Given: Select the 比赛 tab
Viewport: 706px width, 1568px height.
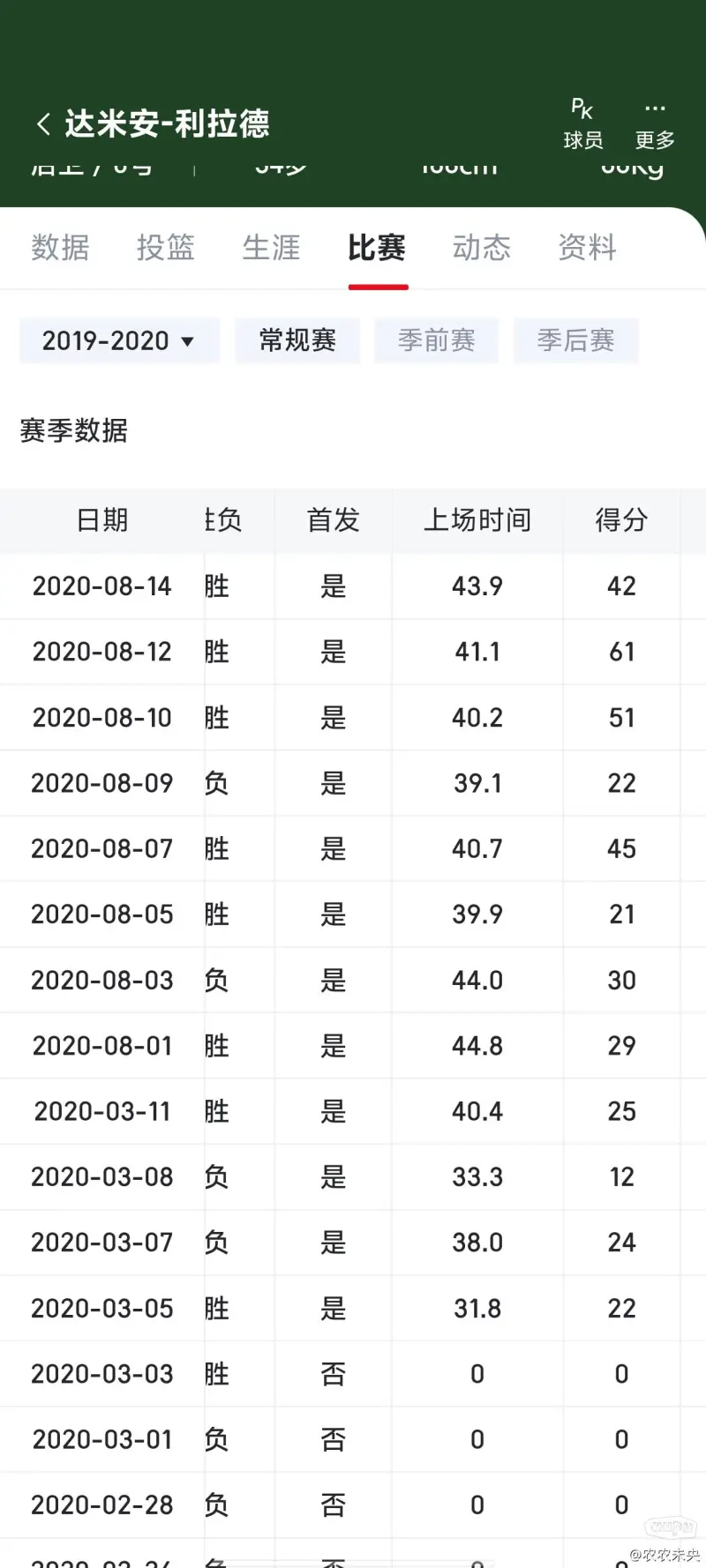Looking at the screenshot, I should pyautogui.click(x=377, y=248).
